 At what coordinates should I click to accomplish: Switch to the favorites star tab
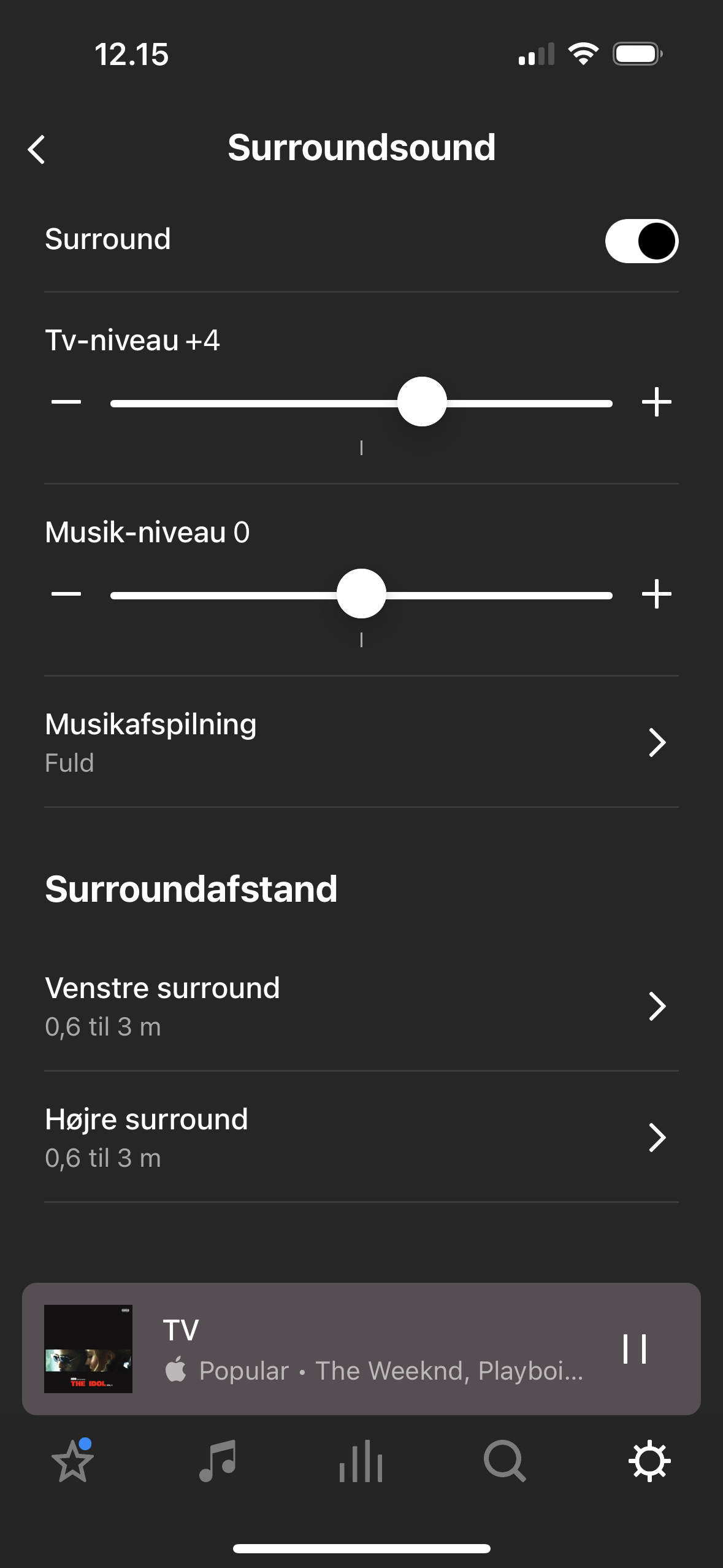point(73,1461)
